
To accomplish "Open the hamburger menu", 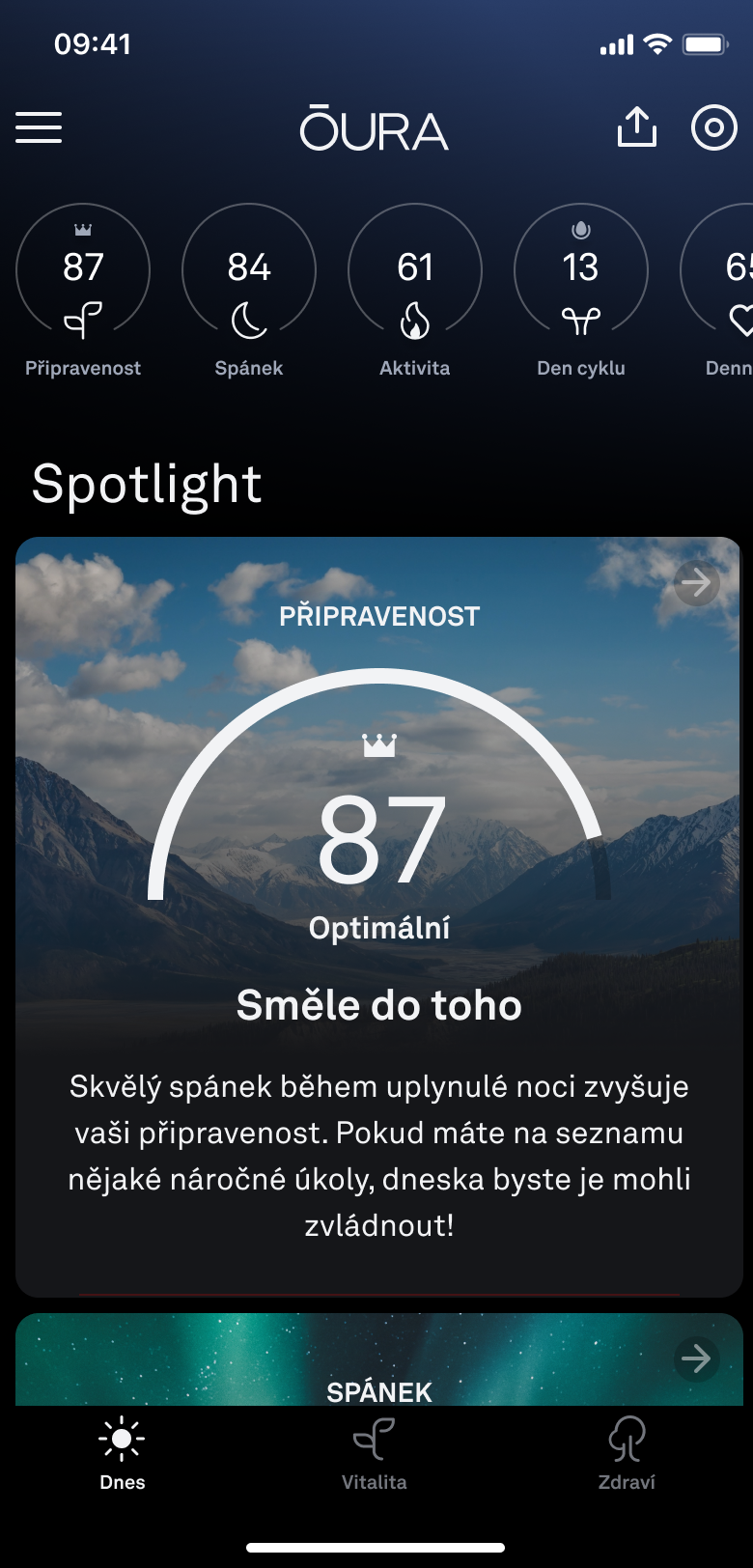I will click(x=39, y=127).
